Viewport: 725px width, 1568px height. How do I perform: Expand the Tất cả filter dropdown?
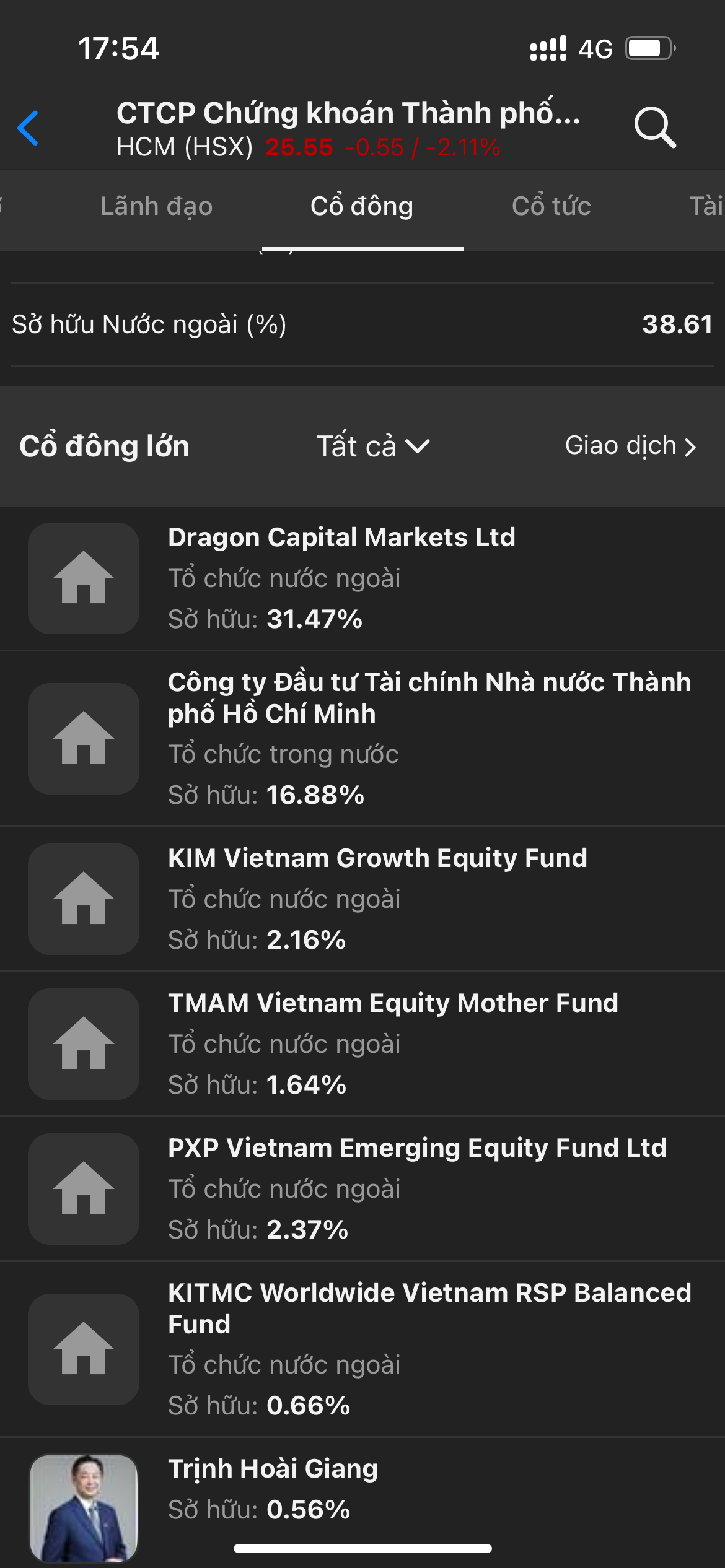coord(372,446)
